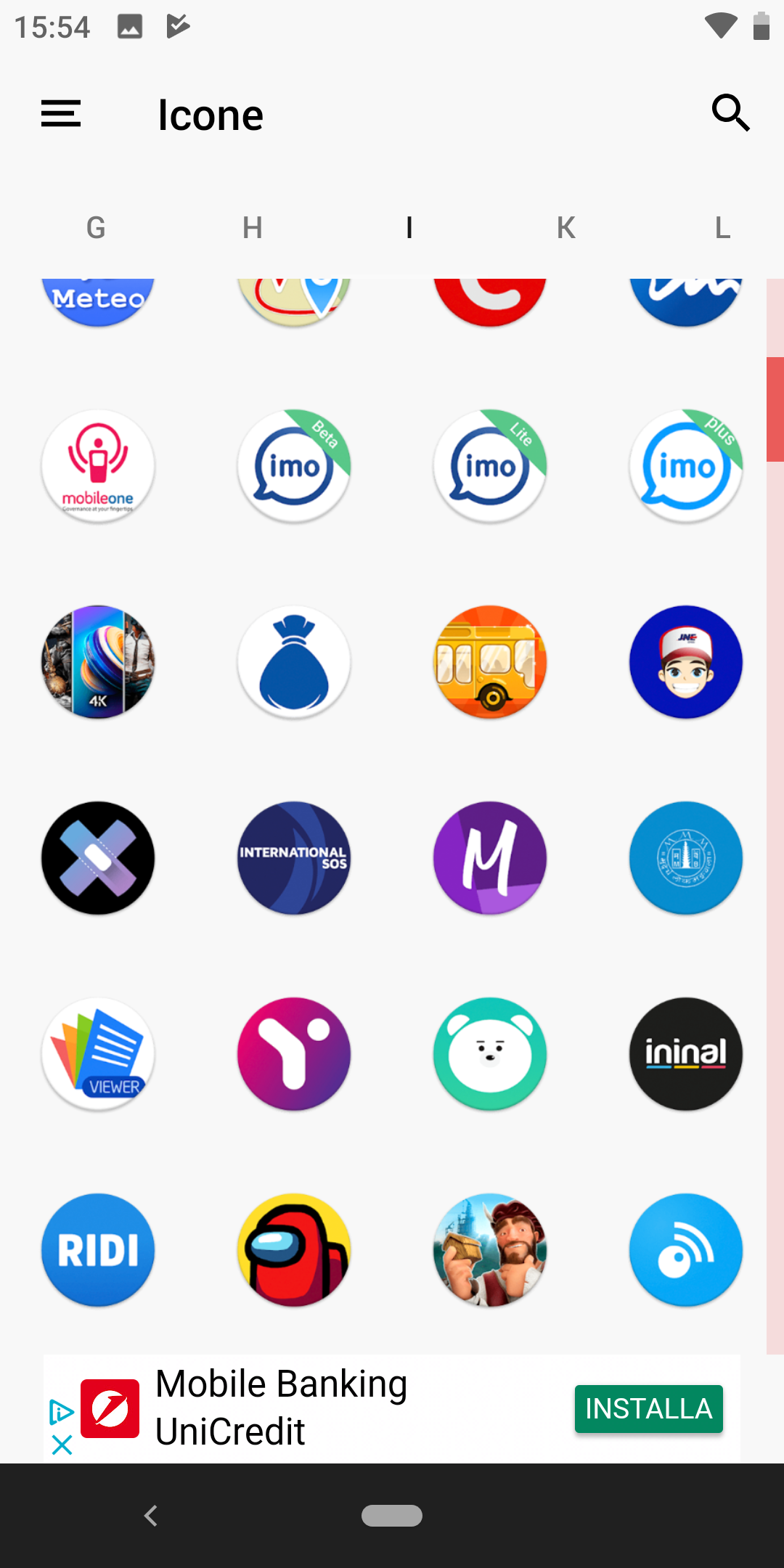
Task: Jump to letter G tab
Action: click(96, 228)
